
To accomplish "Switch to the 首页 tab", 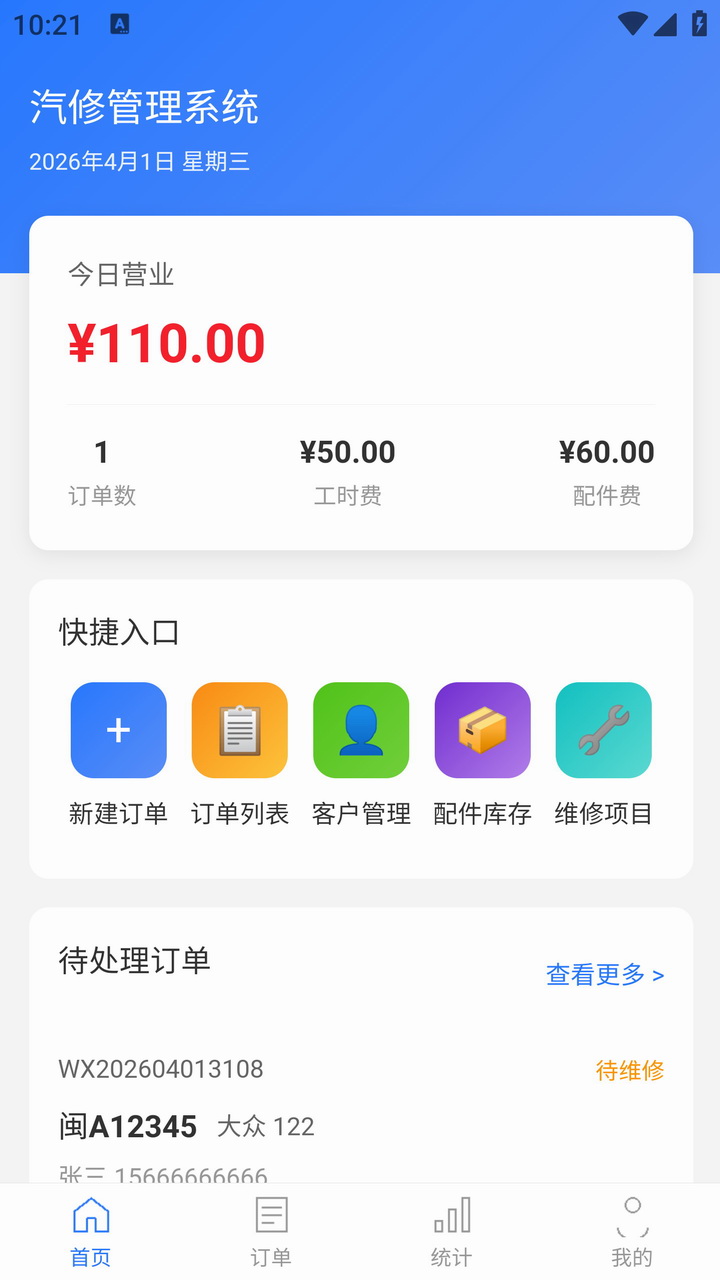I will coord(91,1232).
